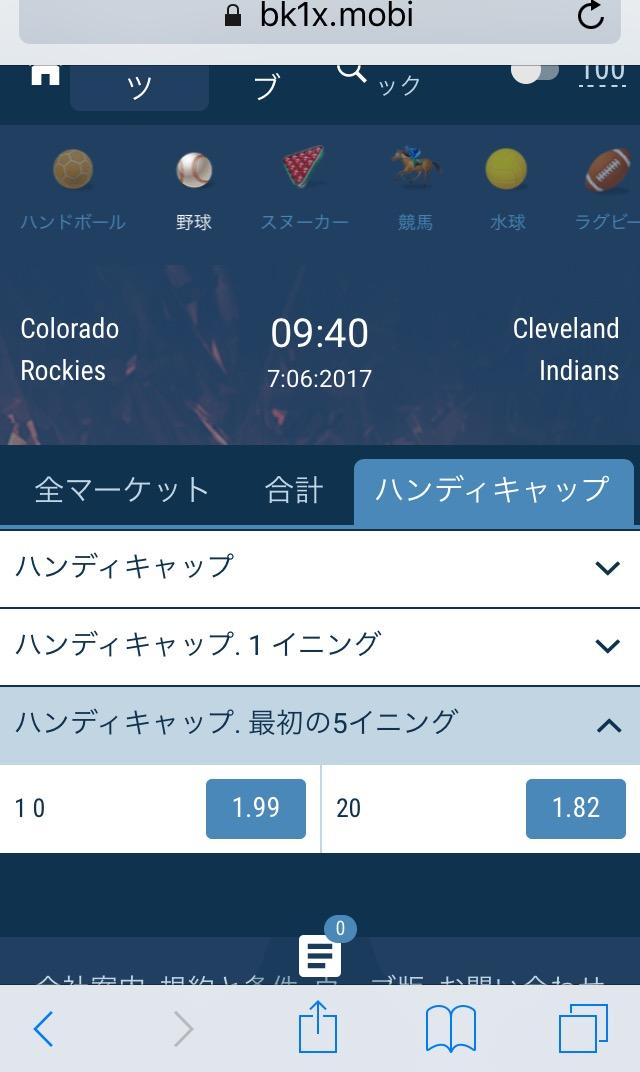Go to the home icon
Screen dimensions: 640x1072
coord(46,75)
